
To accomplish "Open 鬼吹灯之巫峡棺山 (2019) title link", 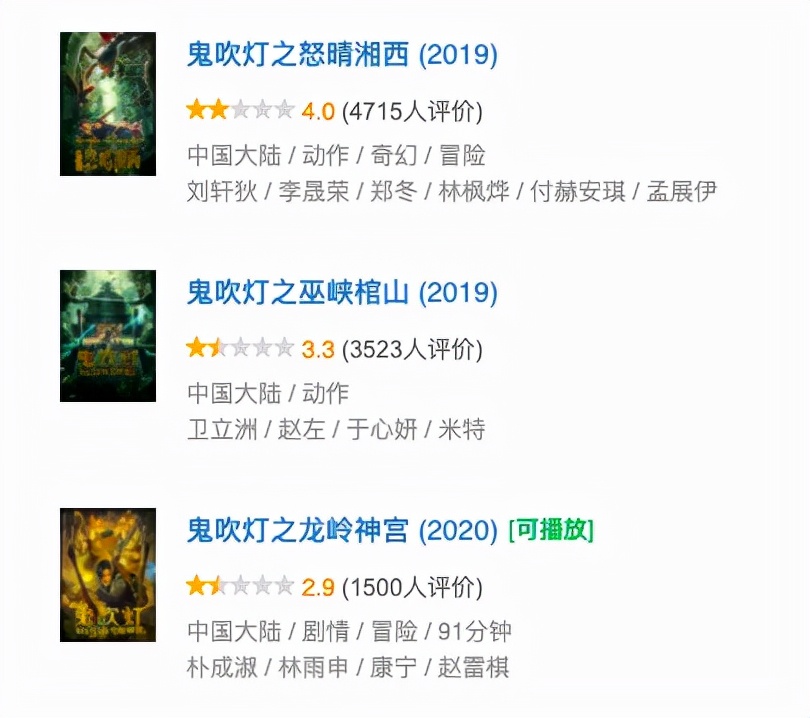I will (x=341, y=293).
